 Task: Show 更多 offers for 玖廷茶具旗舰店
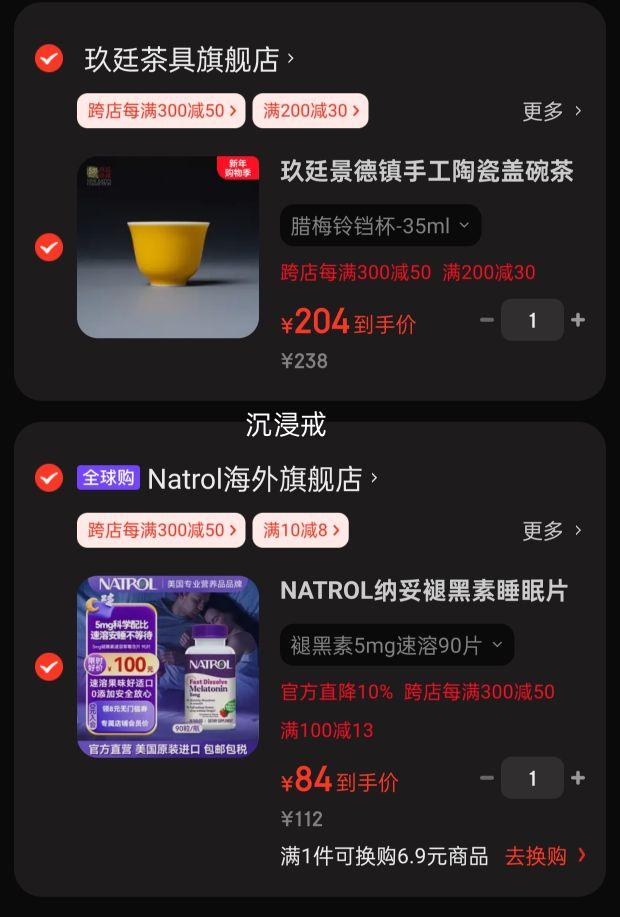pos(551,111)
